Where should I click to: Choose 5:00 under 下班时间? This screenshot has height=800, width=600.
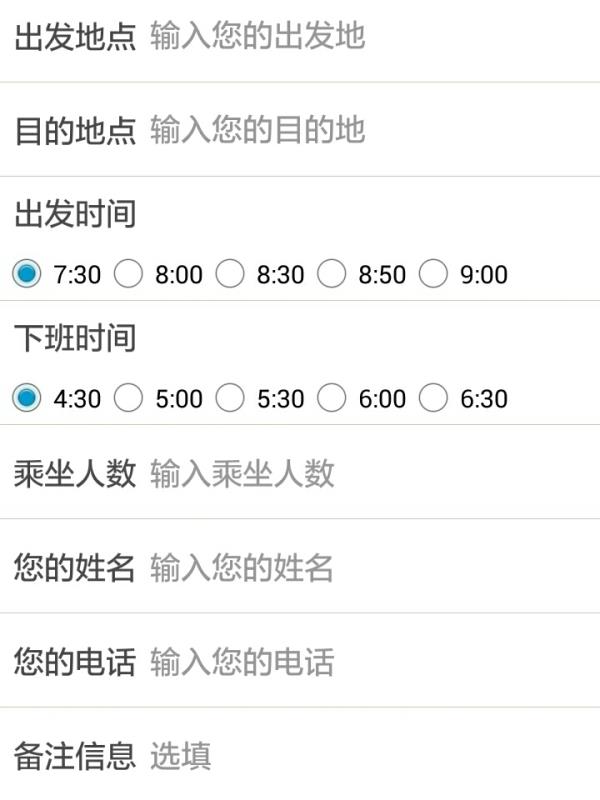[x=129, y=398]
